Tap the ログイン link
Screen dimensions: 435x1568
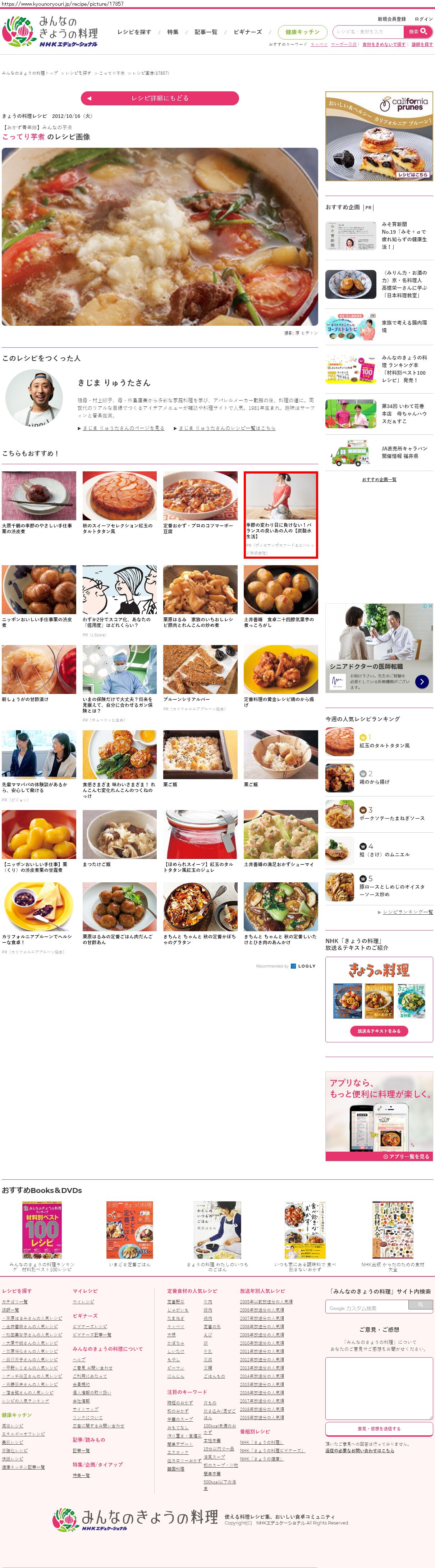423,19
